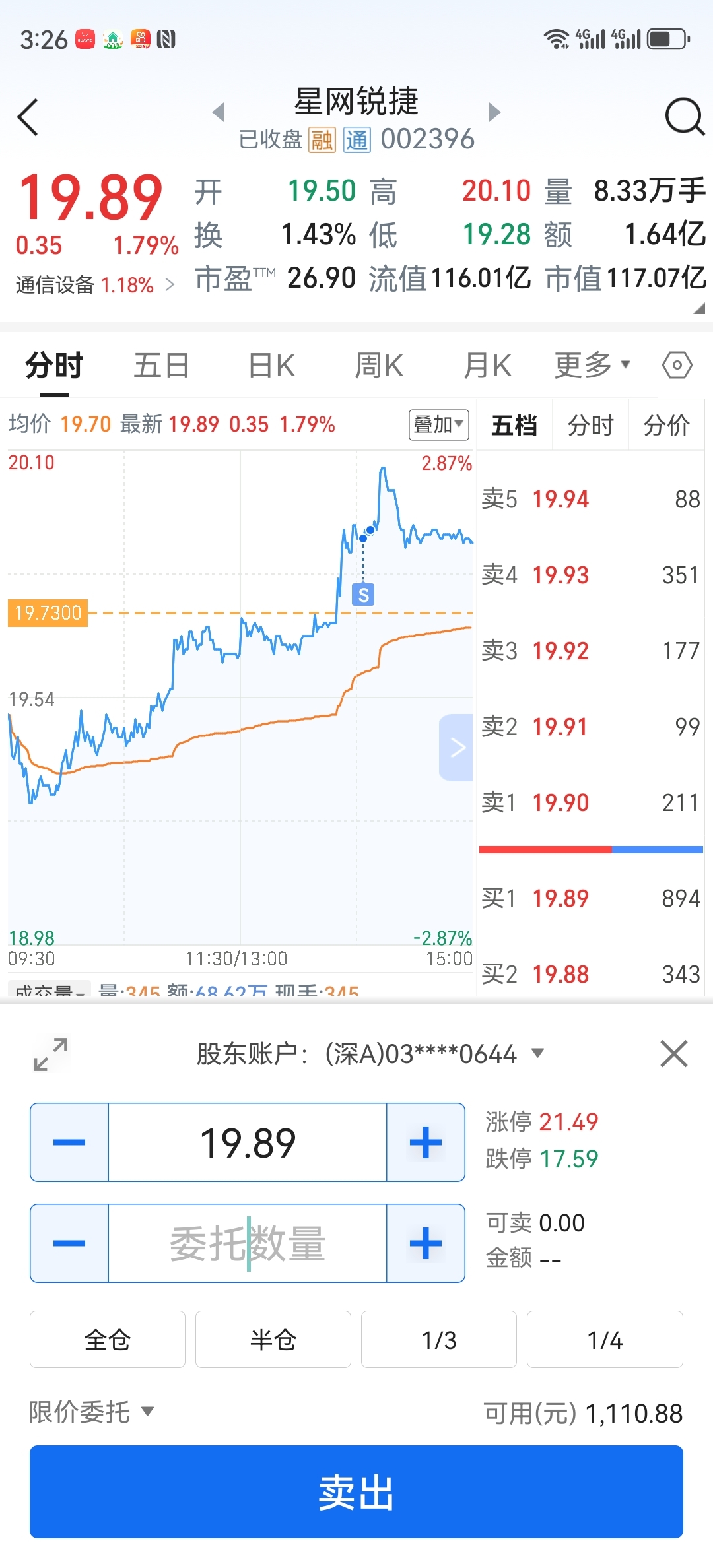The height and width of the screenshot is (1568, 713).
Task: Increase the price 19.89 with plus
Action: pos(426,1142)
